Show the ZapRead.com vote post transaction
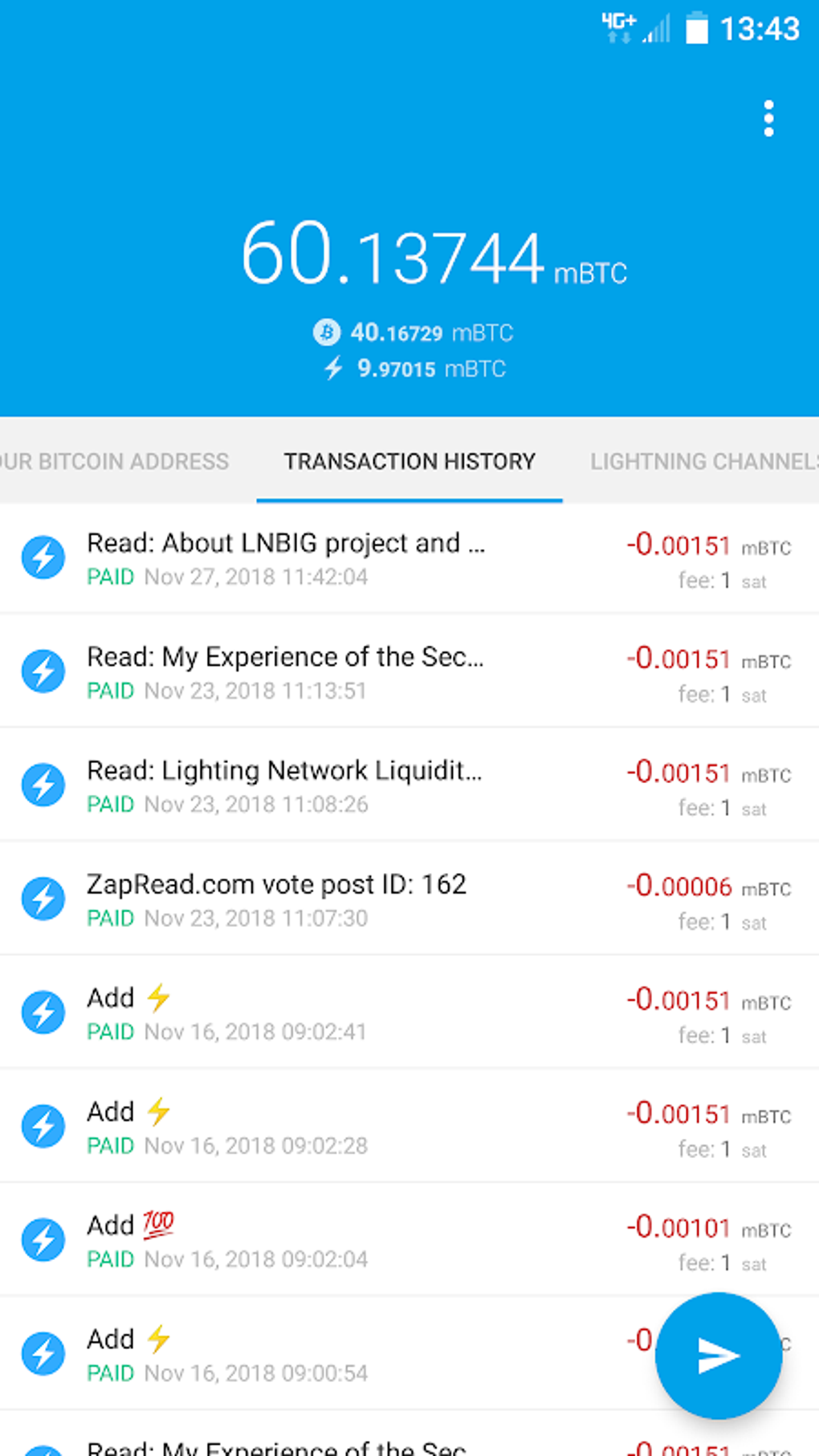Viewport: 819px width, 1456px height. 321,899
